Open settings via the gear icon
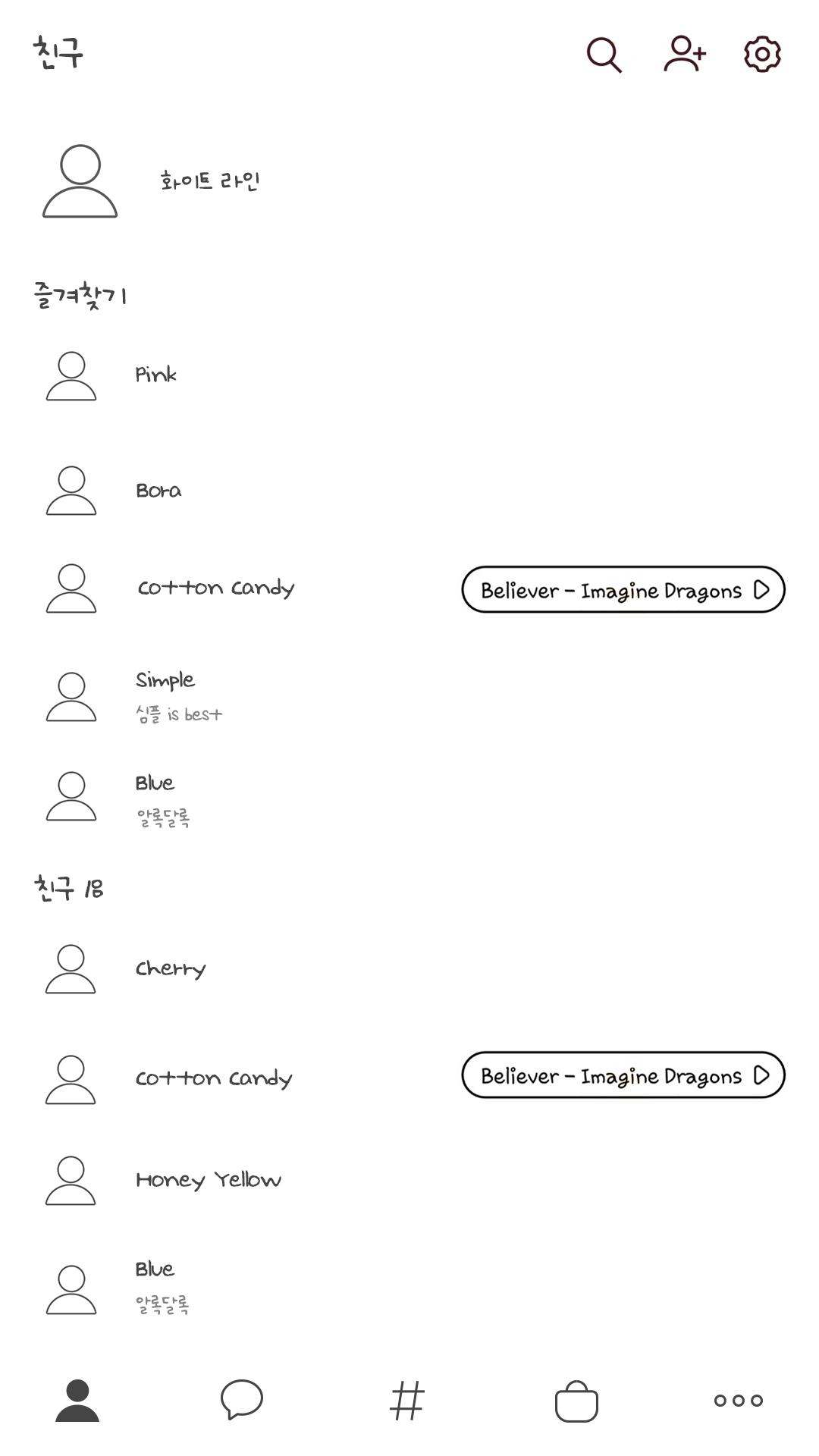 762,55
